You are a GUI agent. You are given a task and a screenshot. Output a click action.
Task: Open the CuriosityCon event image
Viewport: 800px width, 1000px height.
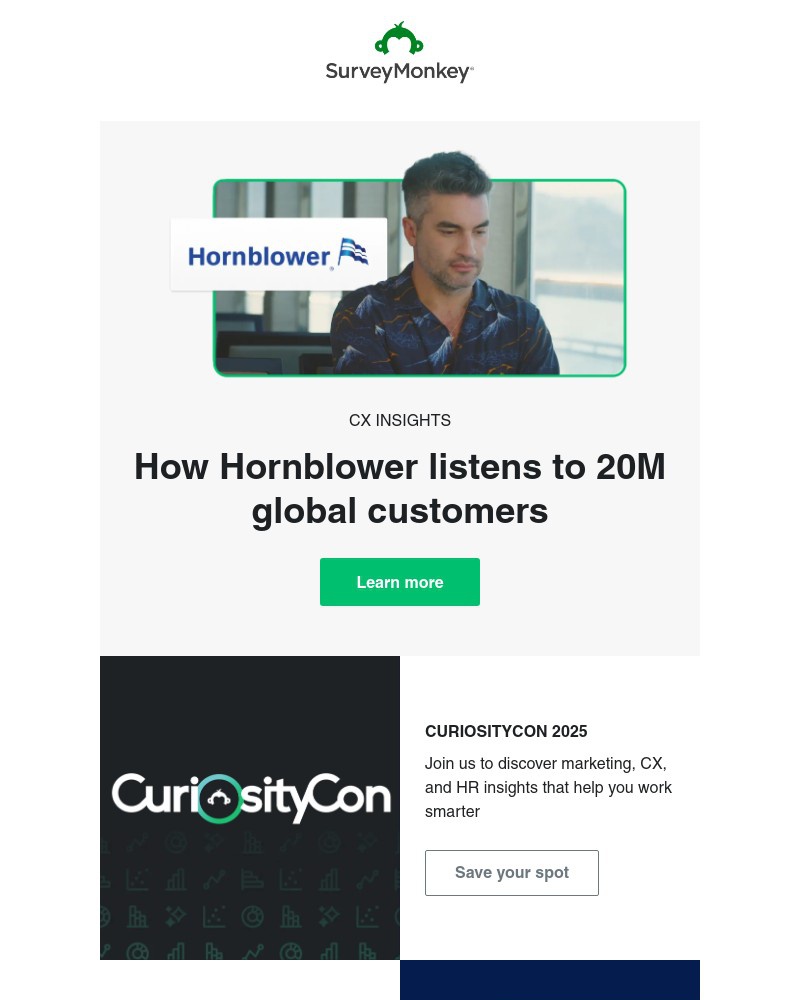pyautogui.click(x=250, y=807)
